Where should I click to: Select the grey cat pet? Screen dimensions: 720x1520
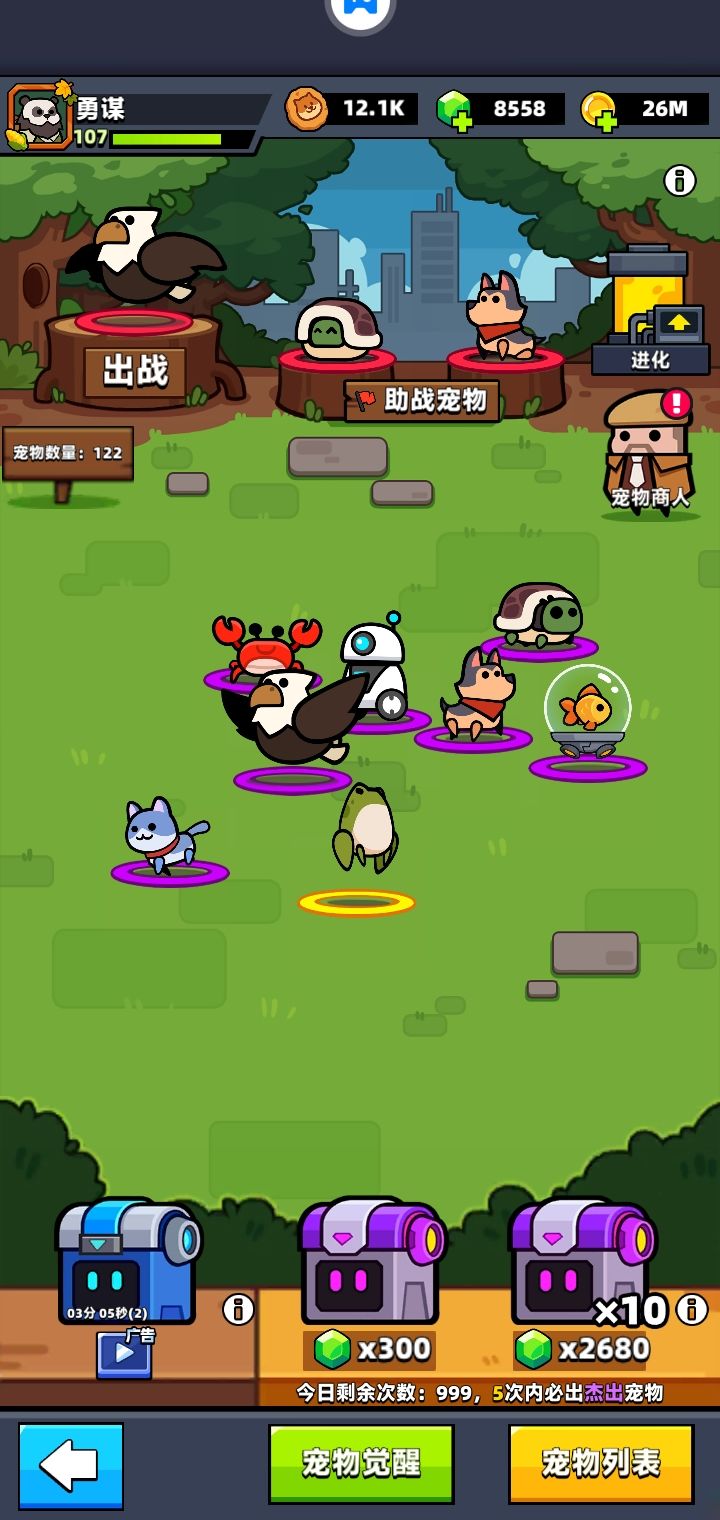tap(162, 835)
